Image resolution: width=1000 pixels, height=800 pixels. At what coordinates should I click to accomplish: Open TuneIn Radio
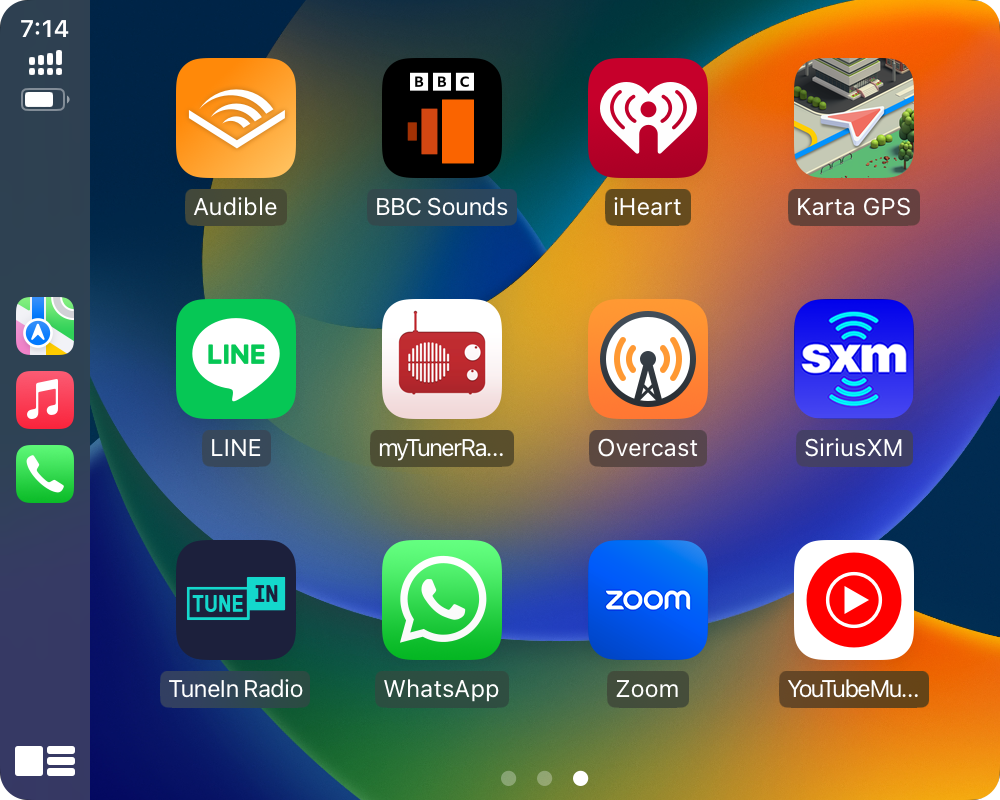tap(236, 600)
